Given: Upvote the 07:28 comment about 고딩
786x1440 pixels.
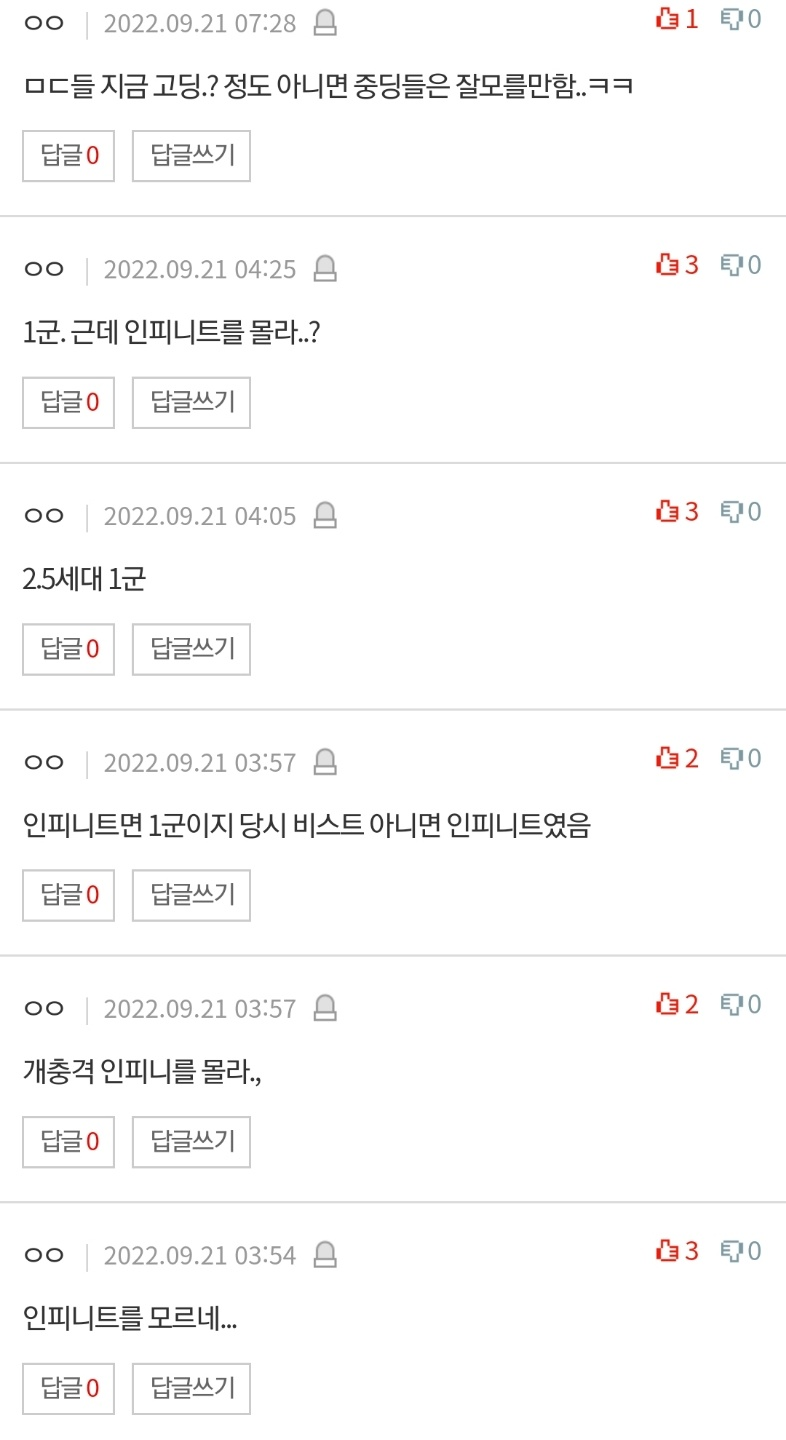Looking at the screenshot, I should coord(677,19).
